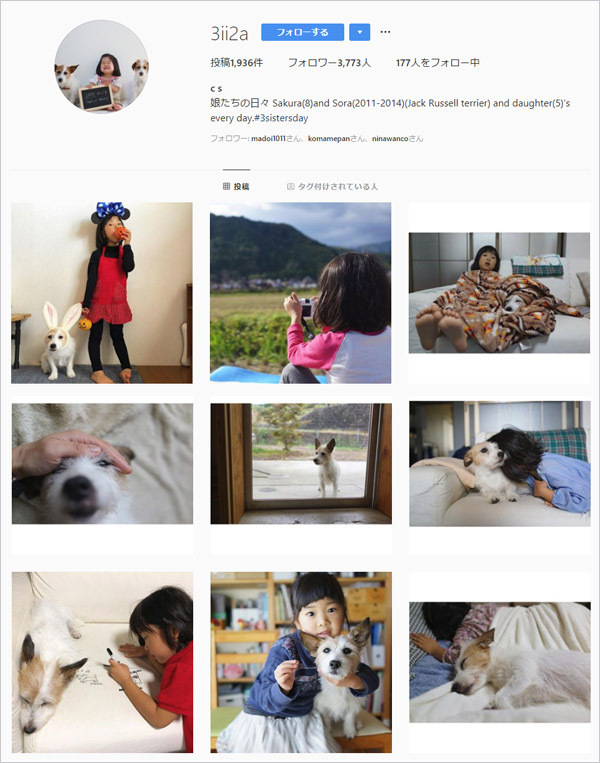Viewport: 600px width, 763px height.
Task: Switch to the タグ付けされている人 tab
Action: [x=332, y=186]
